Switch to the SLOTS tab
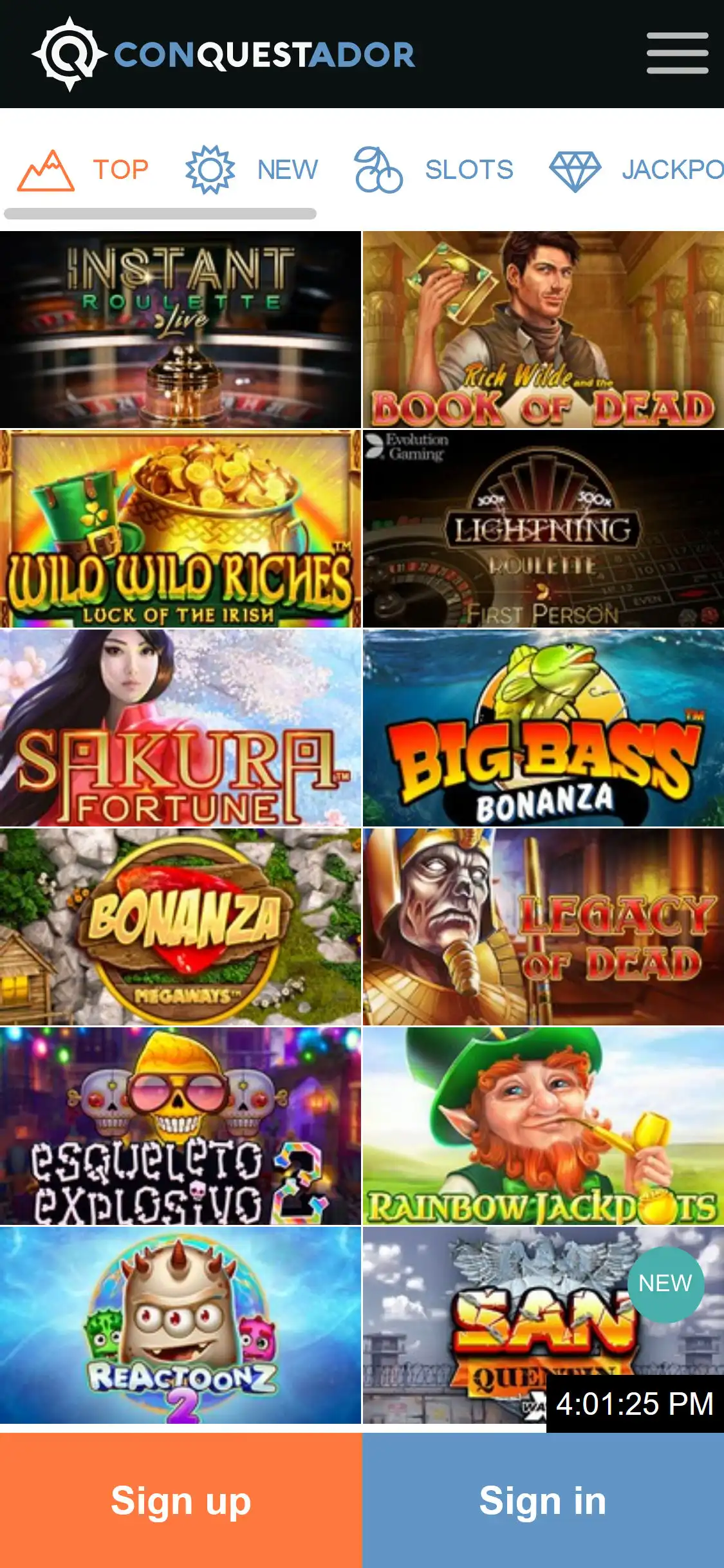The image size is (724, 1568). 434,170
